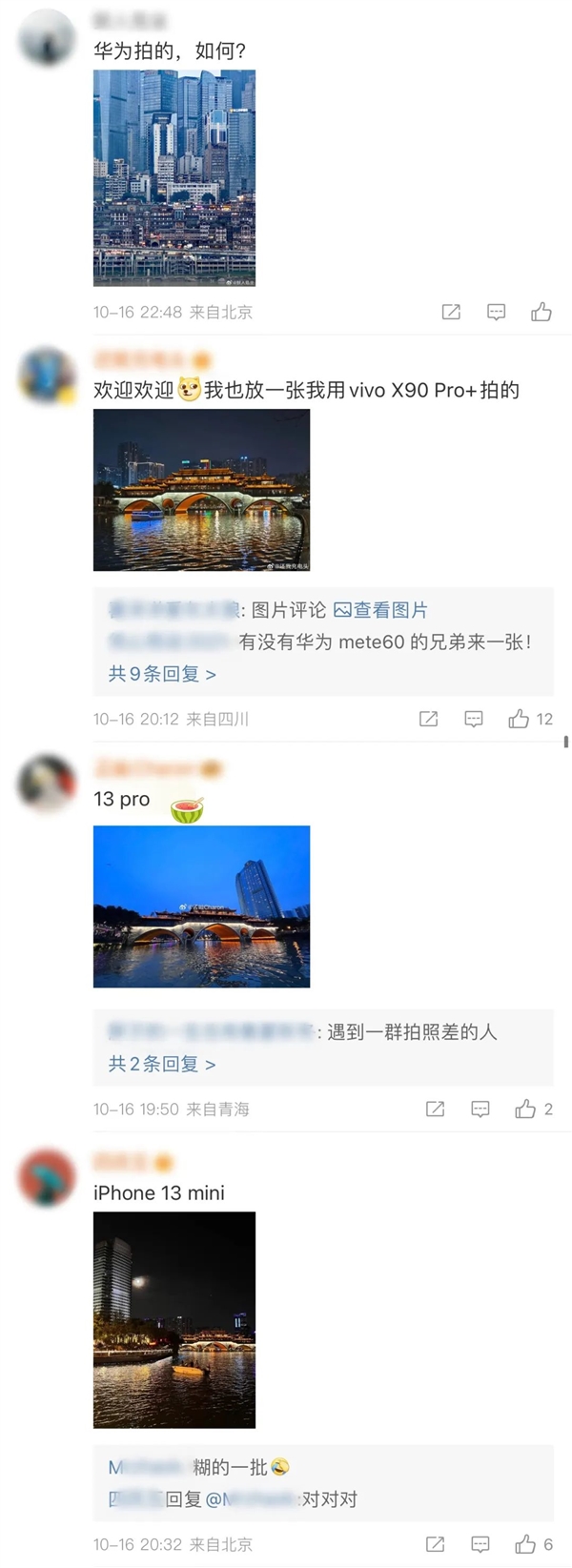Open the 13 pro bridge photo
The image size is (572, 1568).
(201, 906)
